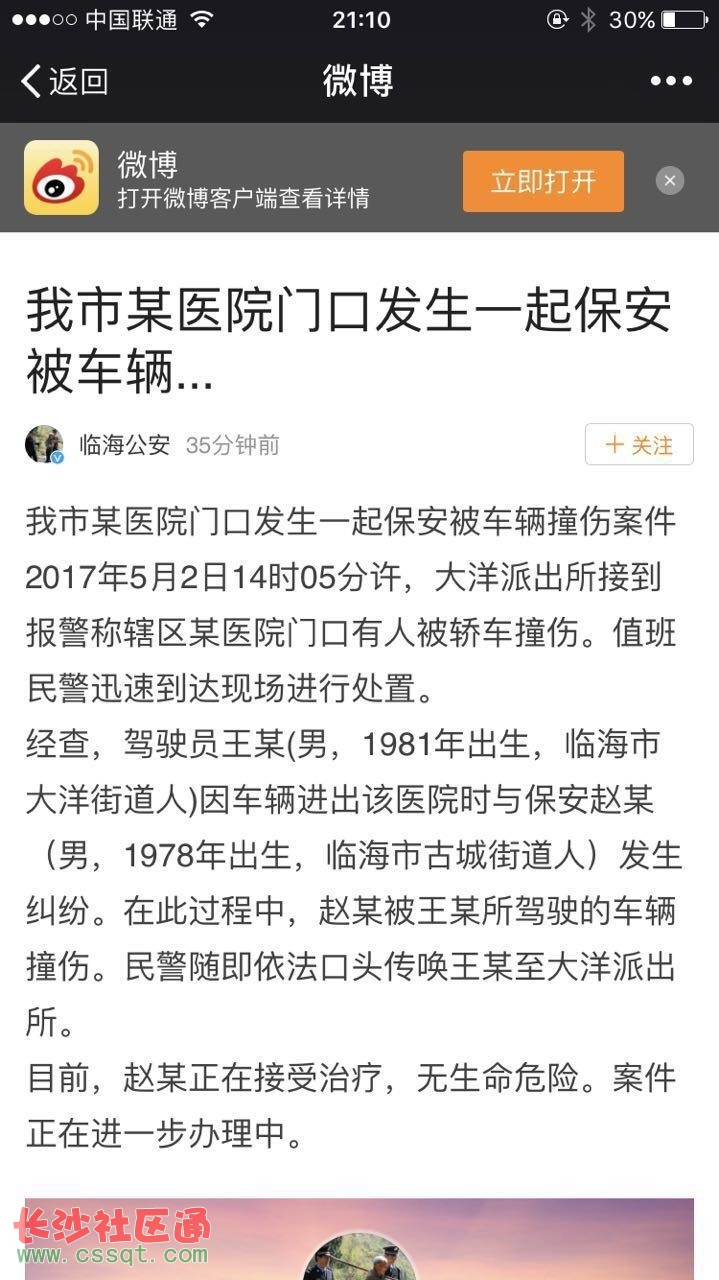
Task: Follow 临海公安 with the 关注 button
Action: coord(639,445)
